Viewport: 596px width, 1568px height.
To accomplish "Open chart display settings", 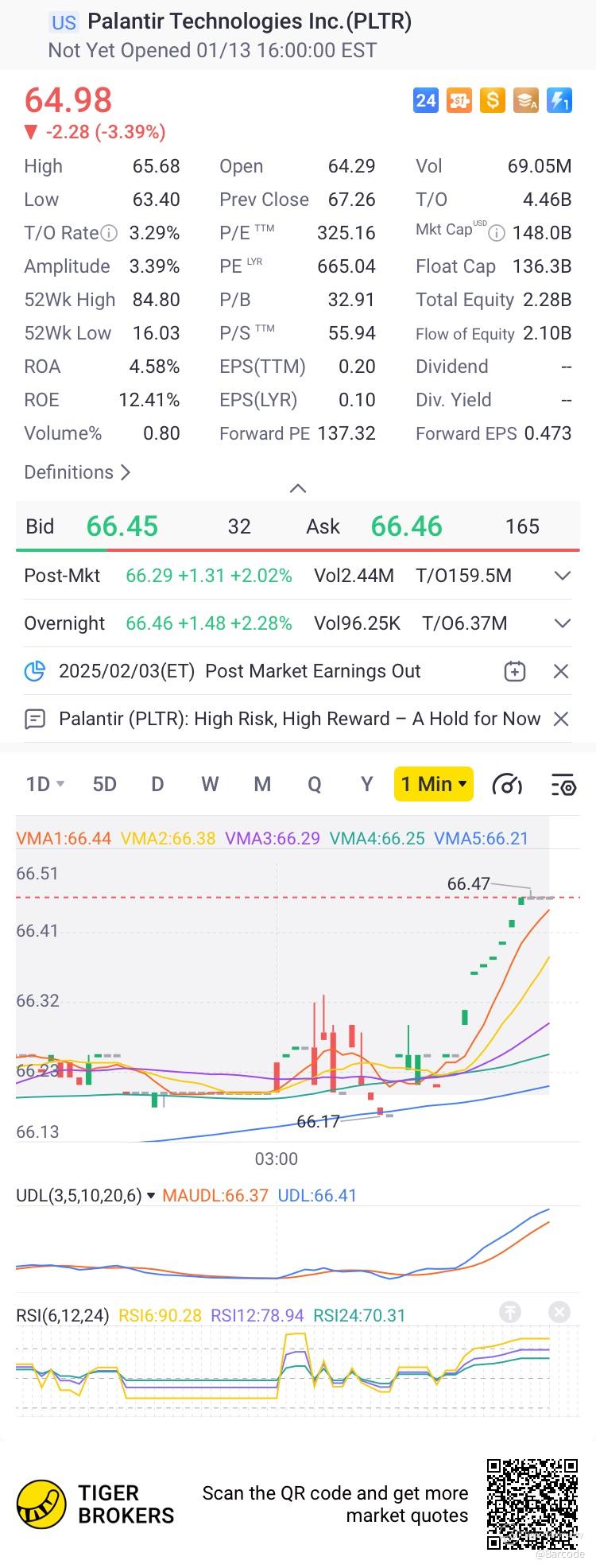I will click(563, 785).
